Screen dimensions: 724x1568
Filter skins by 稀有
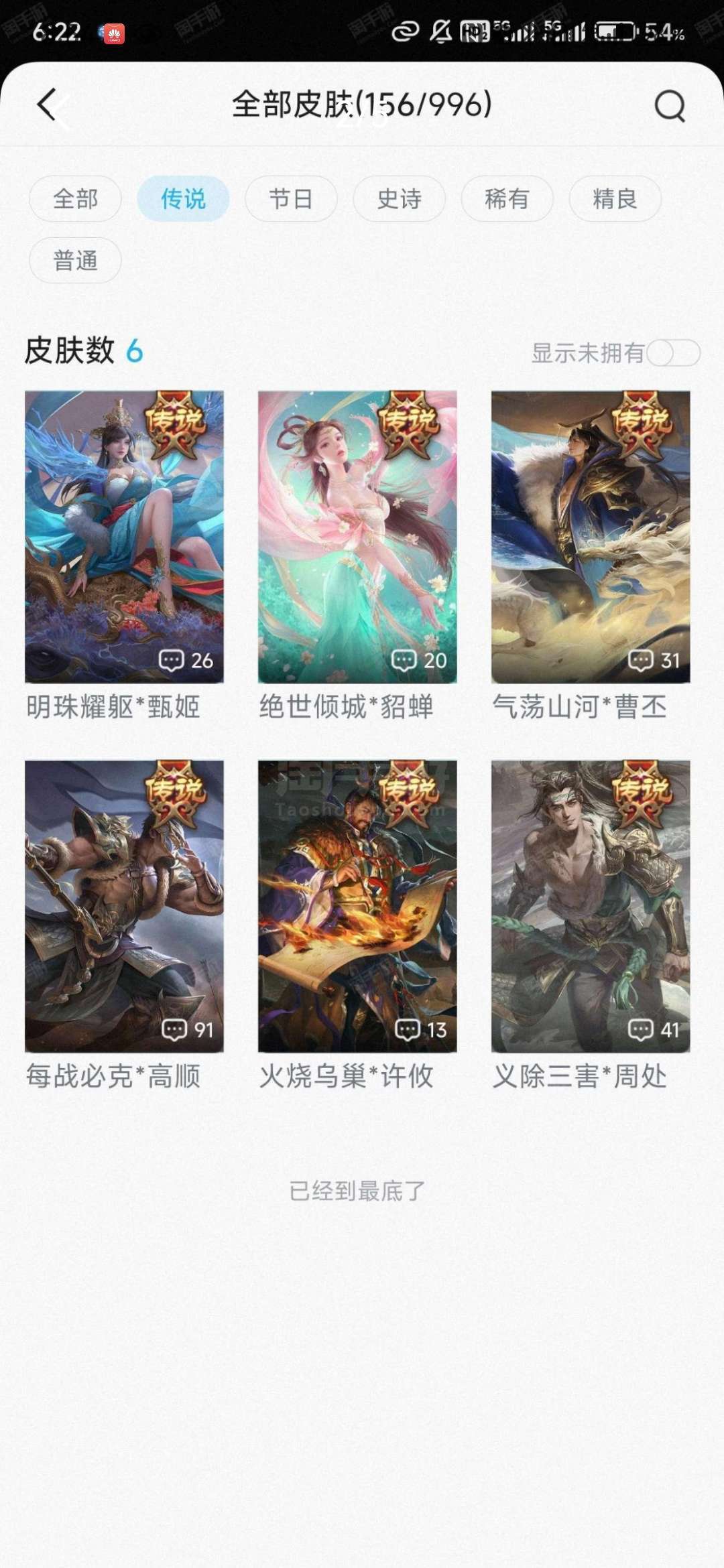point(507,199)
